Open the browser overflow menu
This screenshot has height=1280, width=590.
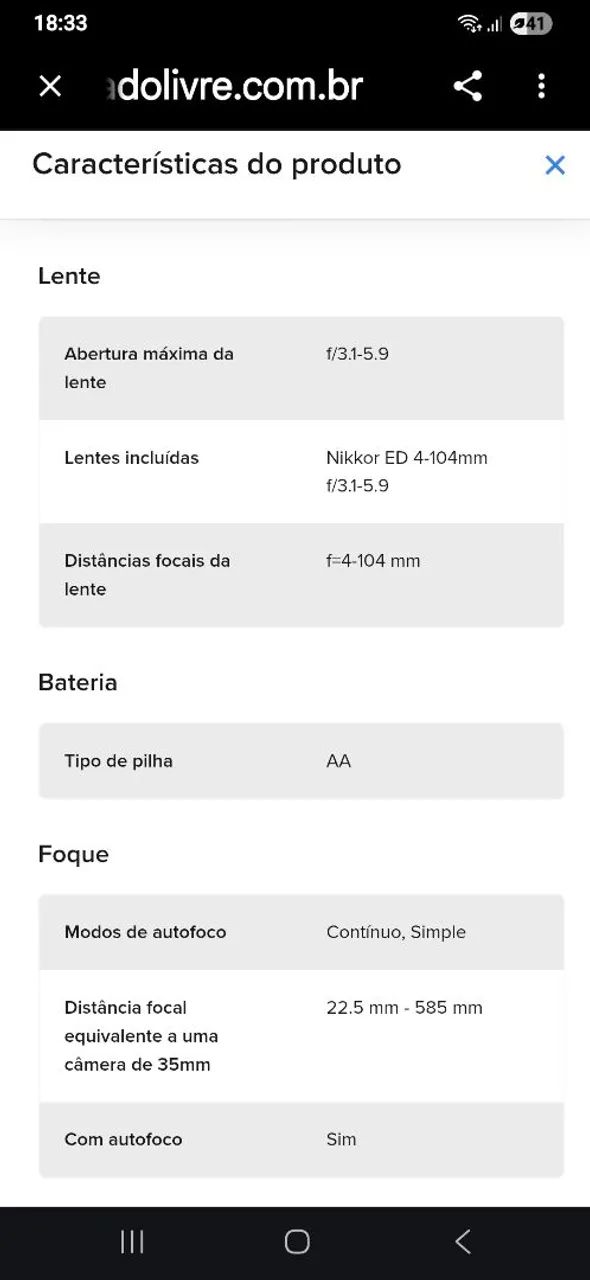point(541,86)
